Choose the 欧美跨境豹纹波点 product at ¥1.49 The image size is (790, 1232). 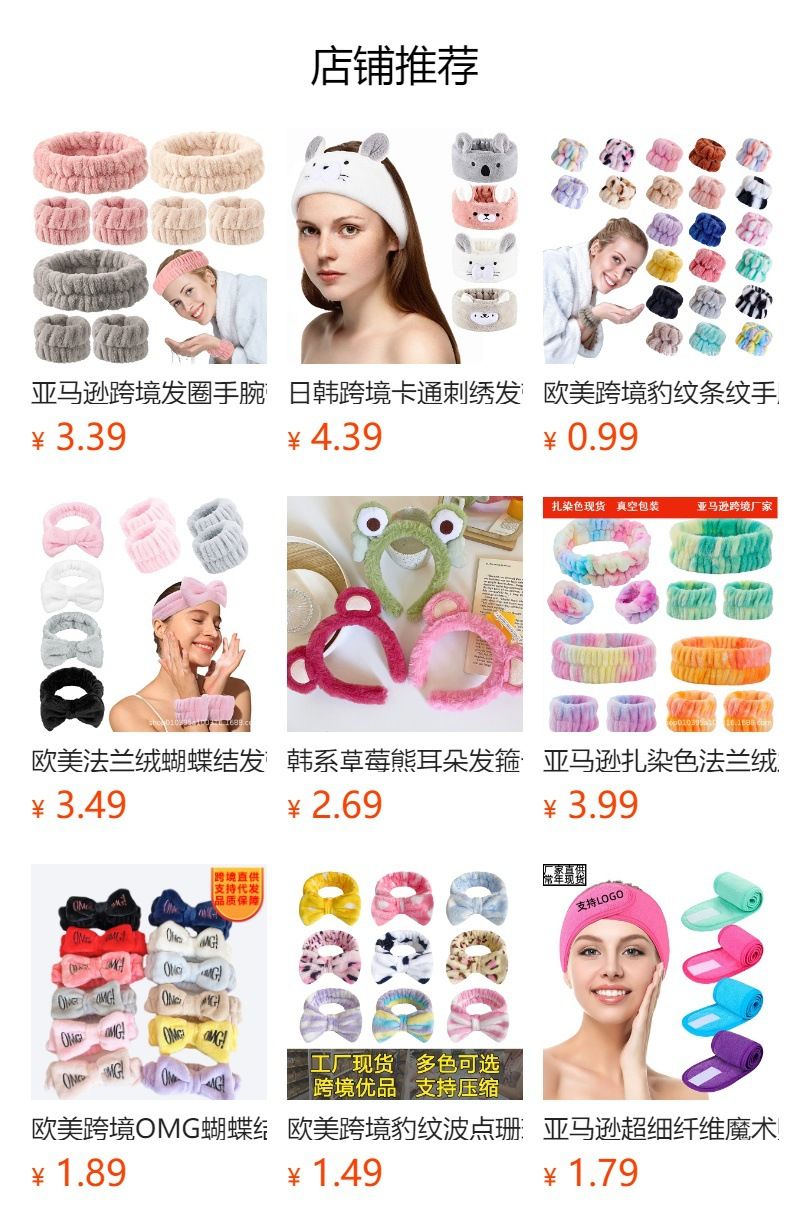point(405,1028)
